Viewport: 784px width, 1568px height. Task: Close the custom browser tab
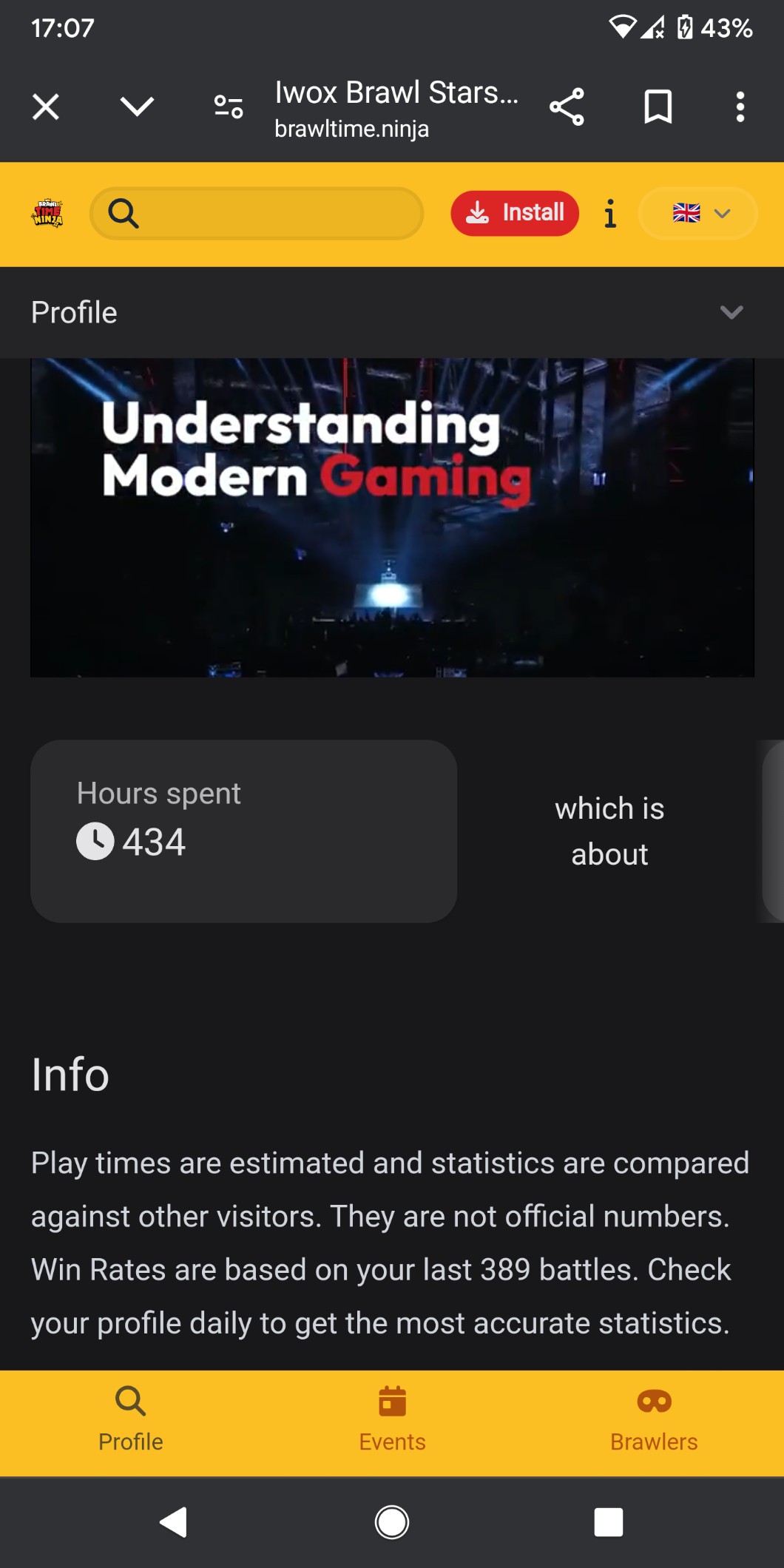46,107
